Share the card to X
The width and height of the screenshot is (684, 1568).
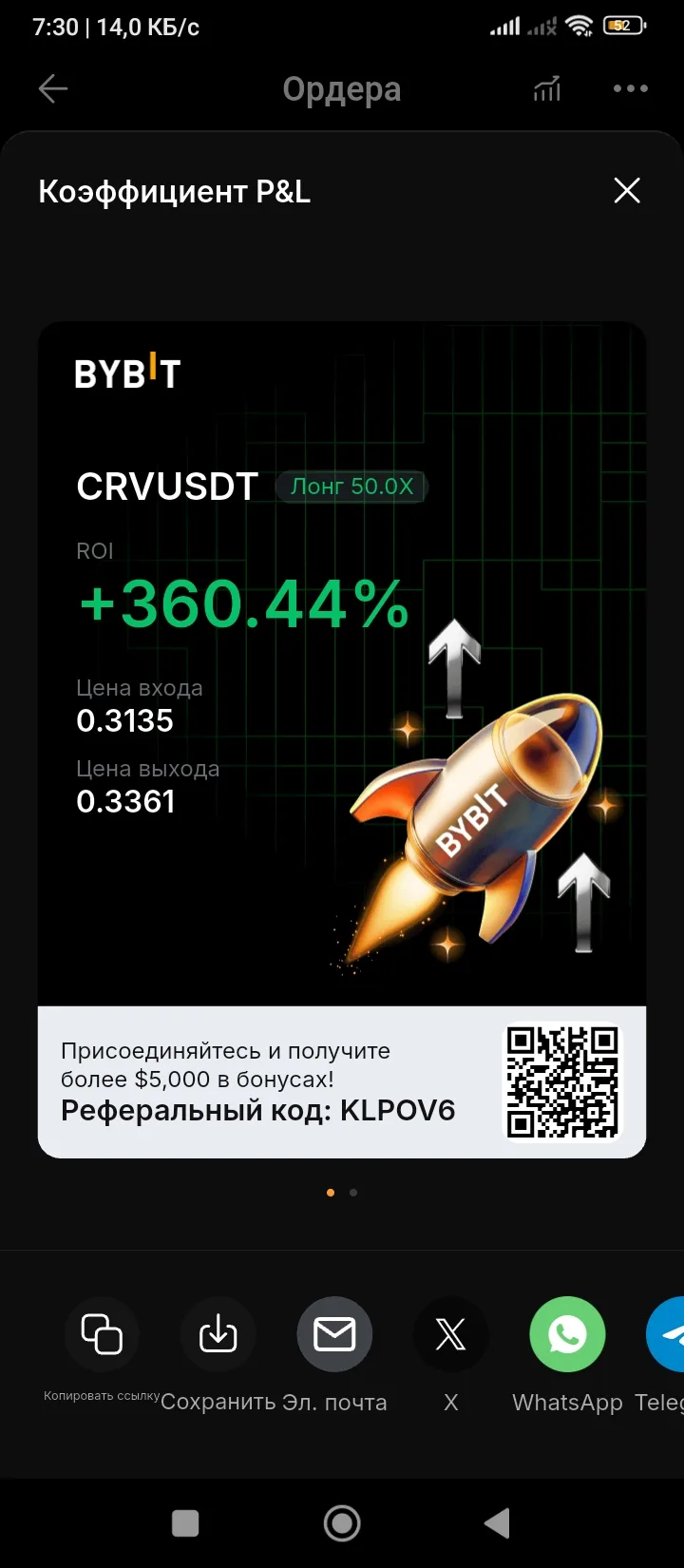[451, 1334]
